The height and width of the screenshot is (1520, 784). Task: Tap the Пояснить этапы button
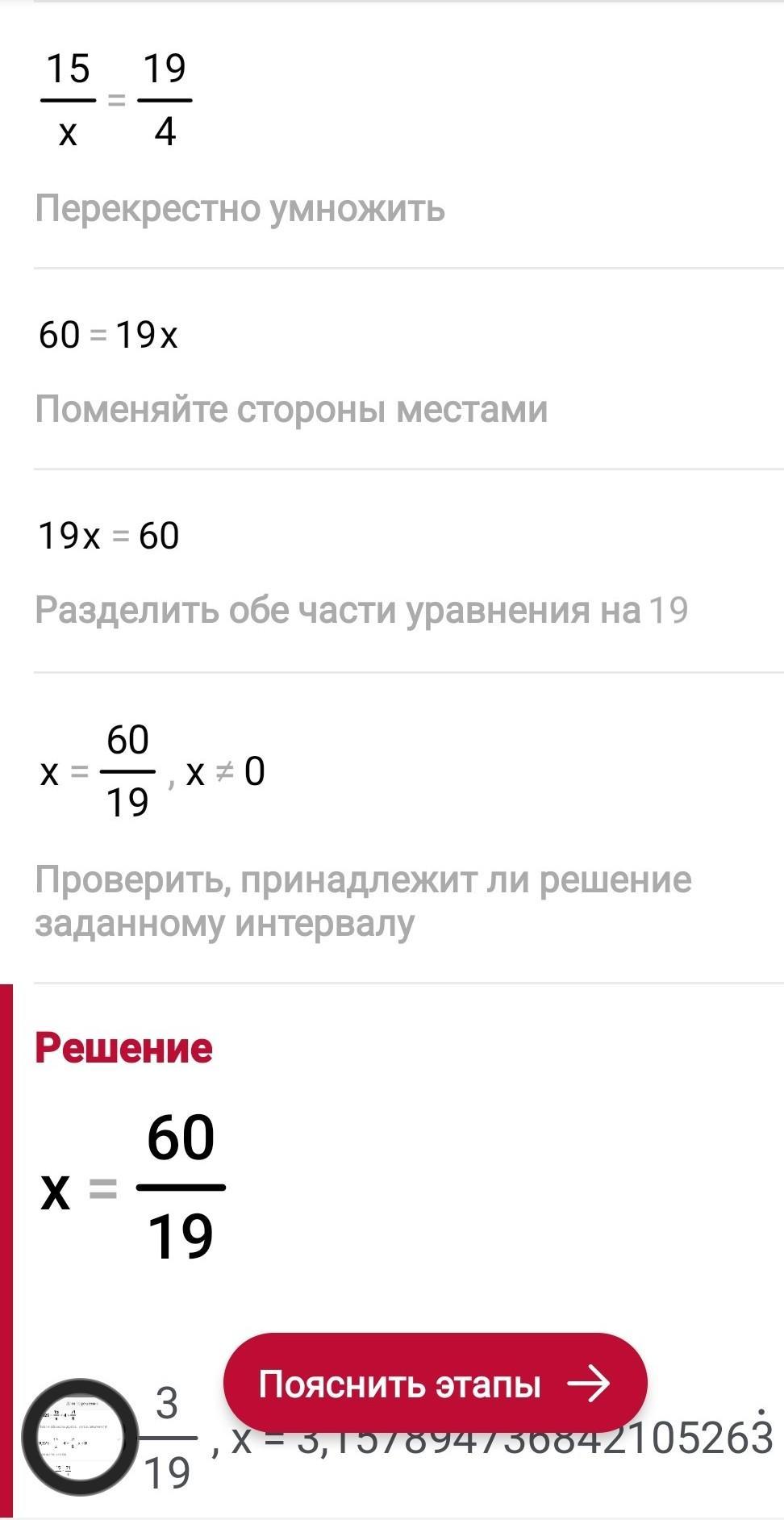[x=435, y=1384]
